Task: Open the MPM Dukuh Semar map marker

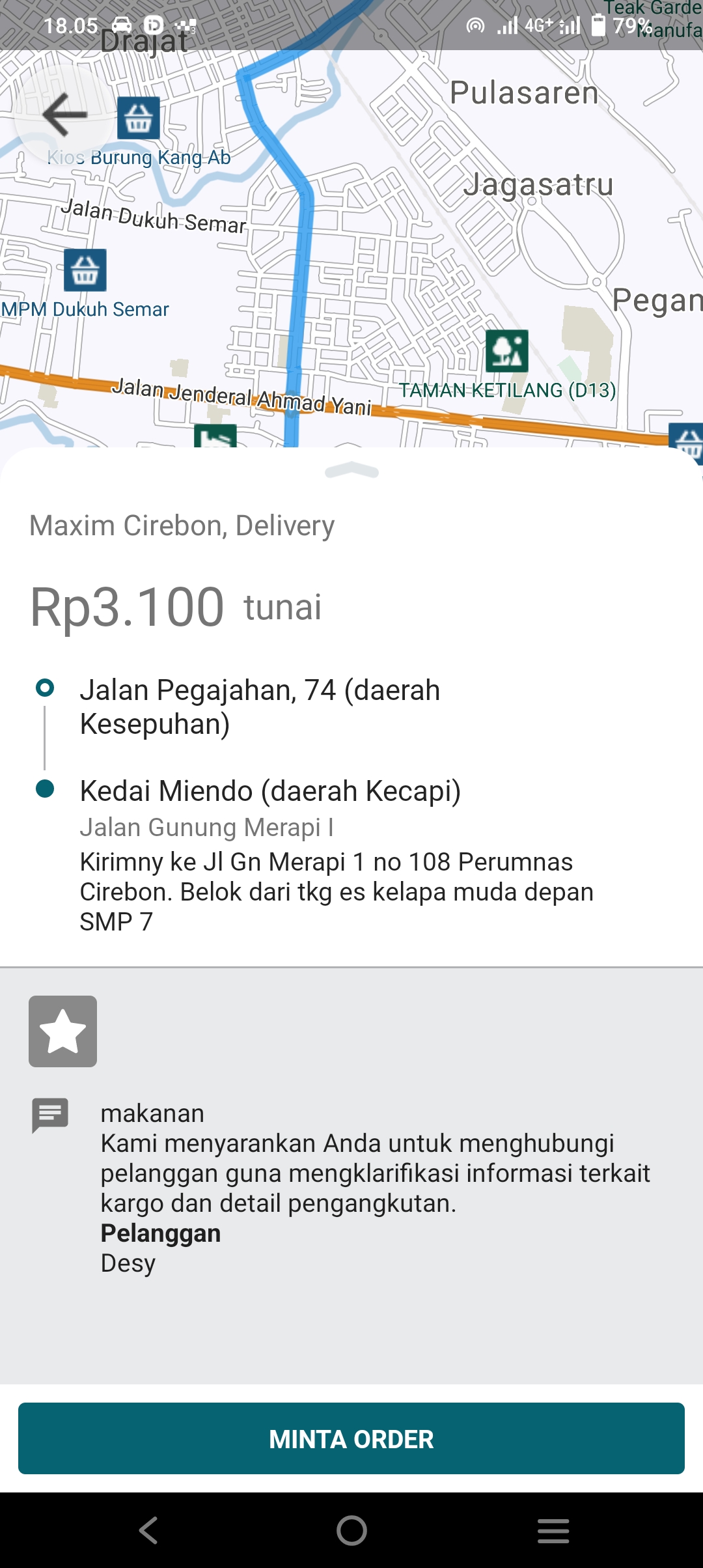Action: tap(85, 270)
